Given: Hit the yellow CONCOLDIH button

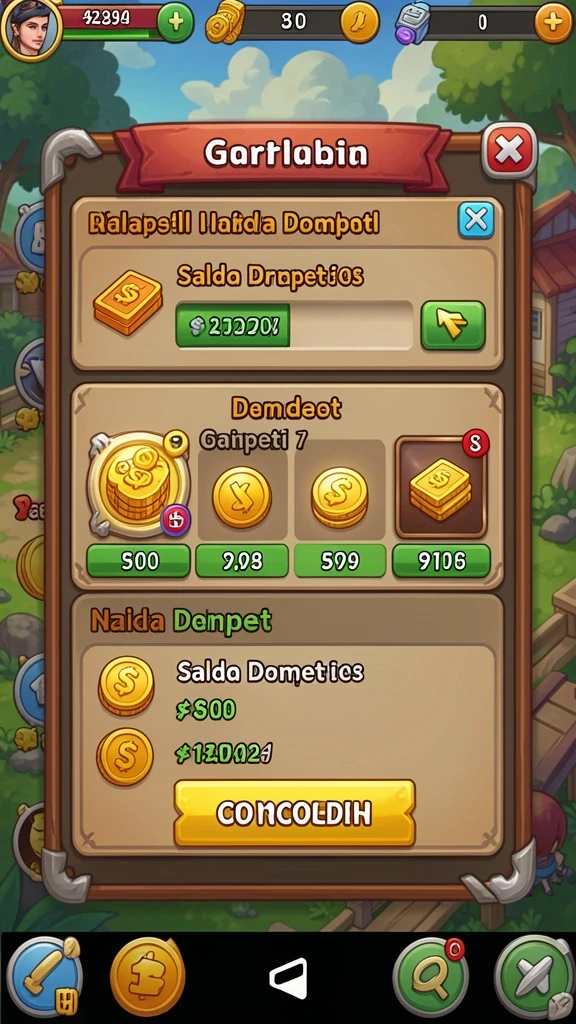Looking at the screenshot, I should point(294,813).
